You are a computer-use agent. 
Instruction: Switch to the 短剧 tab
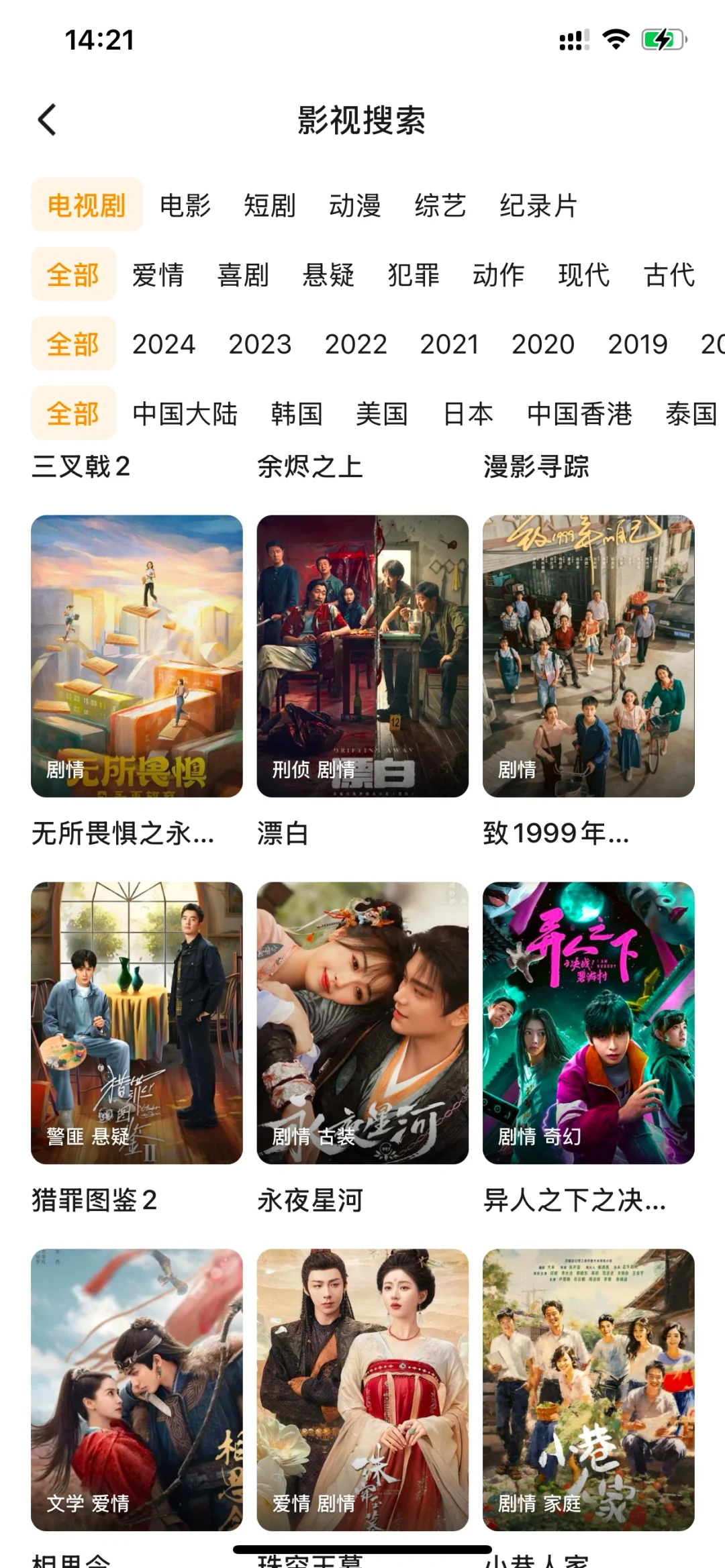tap(270, 205)
